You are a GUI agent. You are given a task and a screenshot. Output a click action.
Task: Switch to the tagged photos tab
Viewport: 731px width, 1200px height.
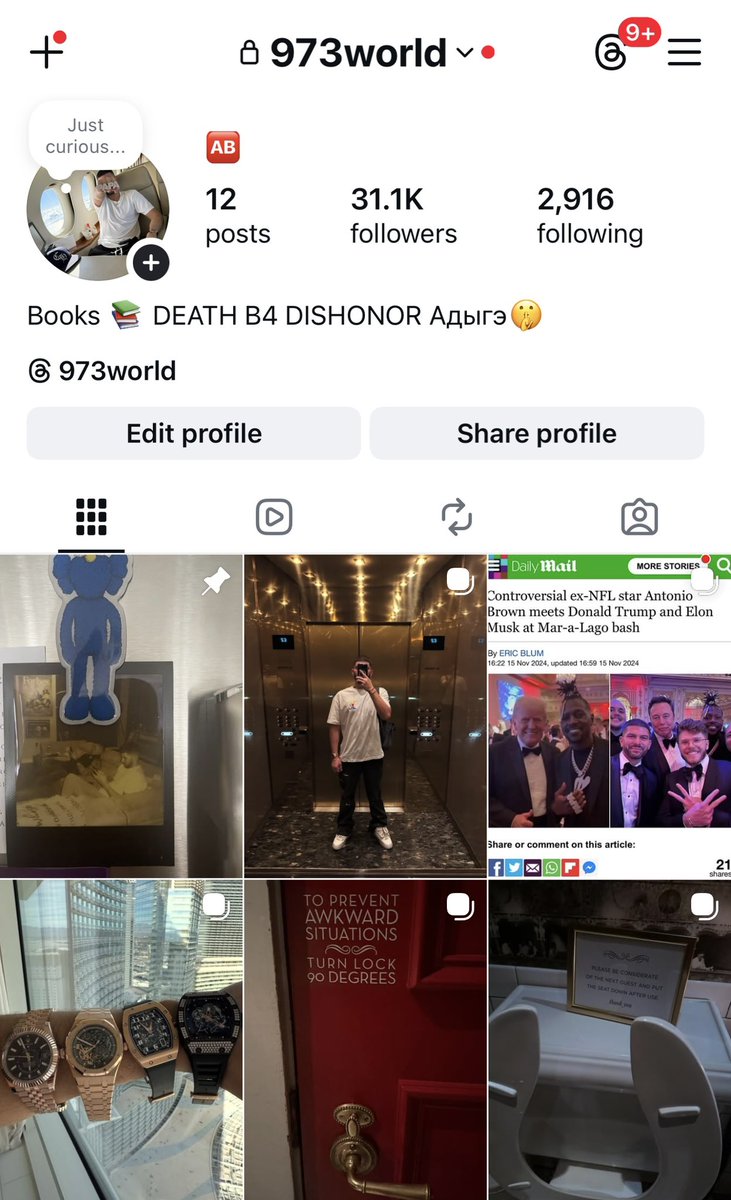[639, 517]
